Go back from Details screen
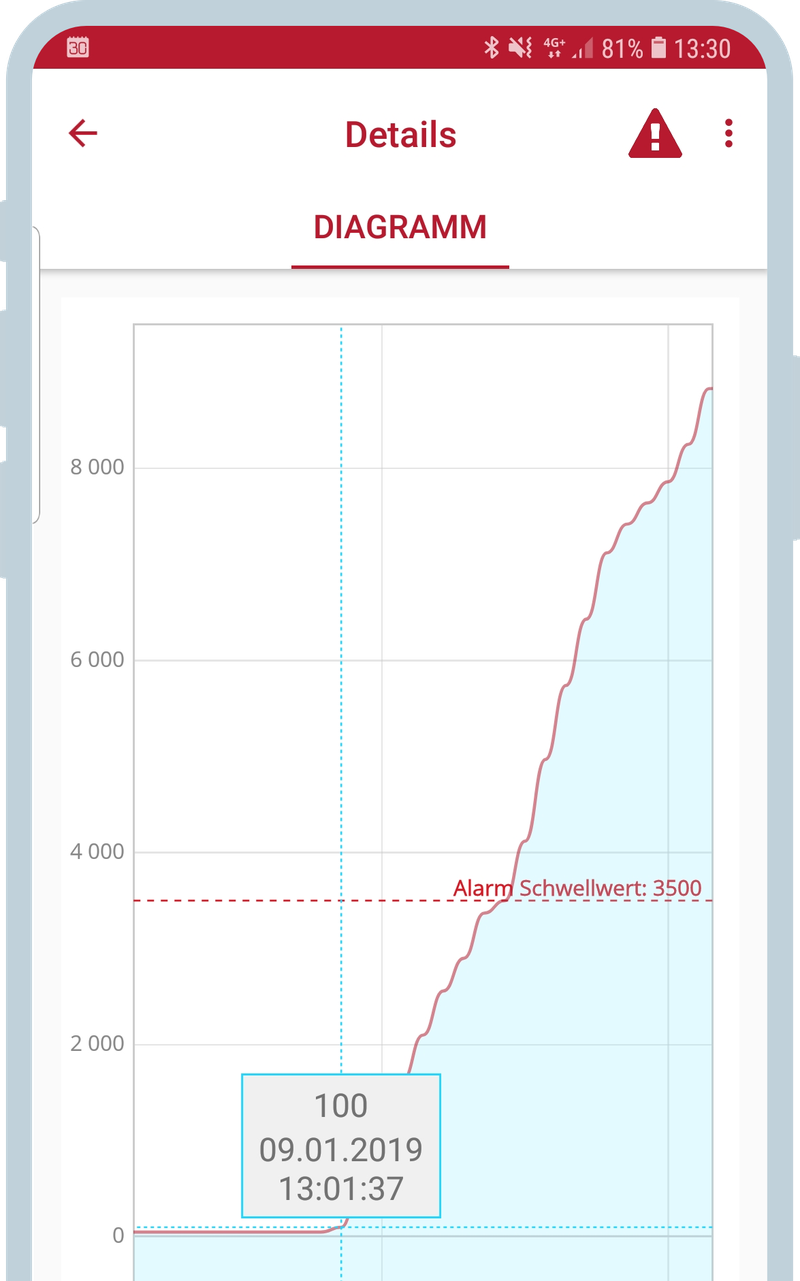The height and width of the screenshot is (1281, 800). (x=83, y=133)
